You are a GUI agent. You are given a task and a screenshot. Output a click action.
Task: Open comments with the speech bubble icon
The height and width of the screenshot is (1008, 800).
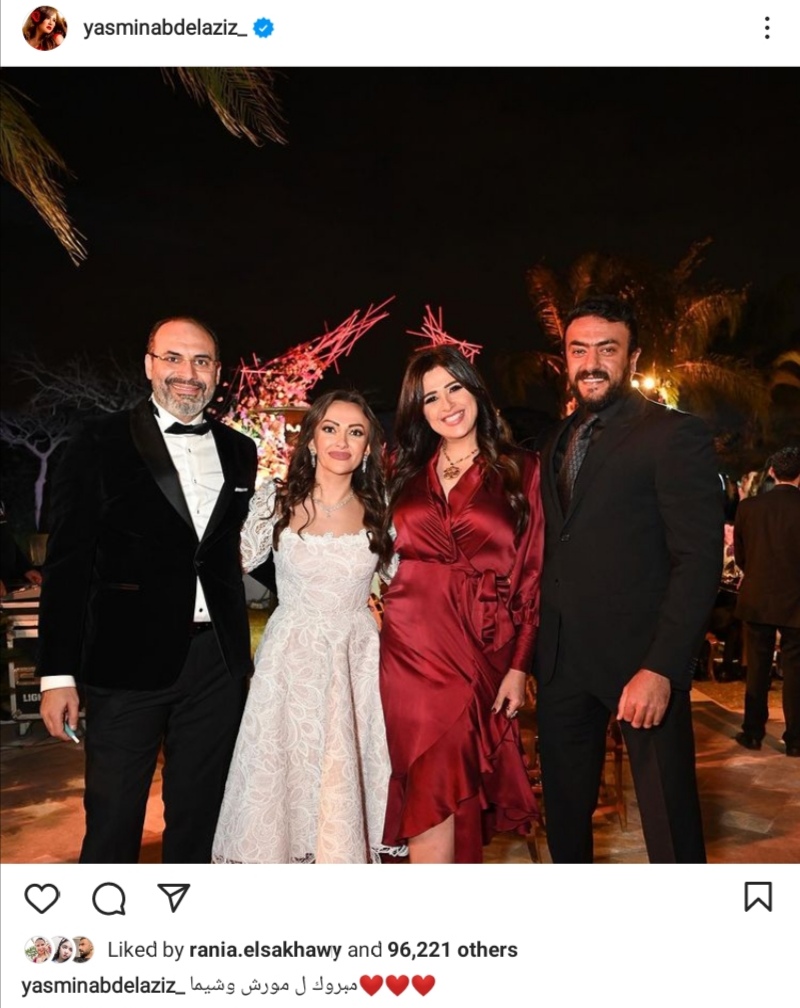(108, 898)
